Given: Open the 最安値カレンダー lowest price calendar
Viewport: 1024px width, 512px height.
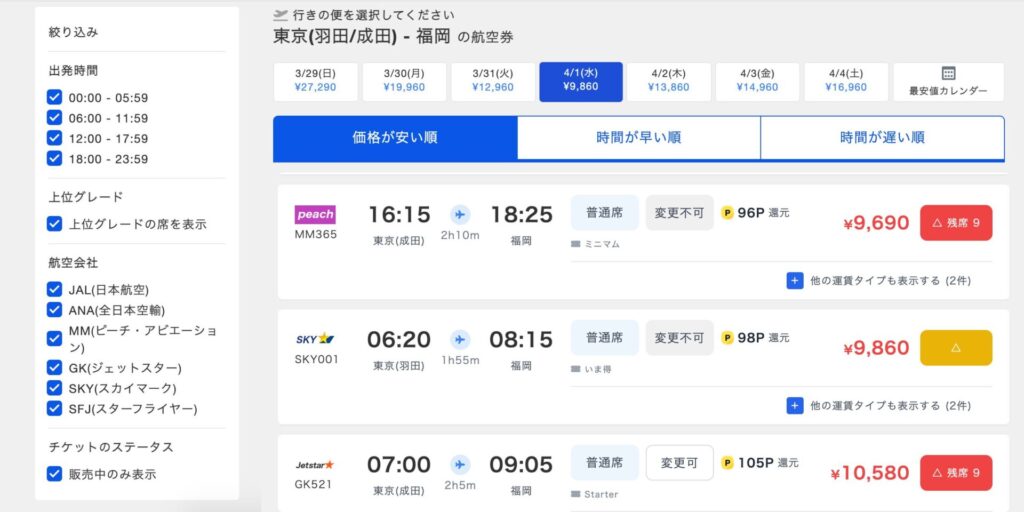Looking at the screenshot, I should (947, 81).
